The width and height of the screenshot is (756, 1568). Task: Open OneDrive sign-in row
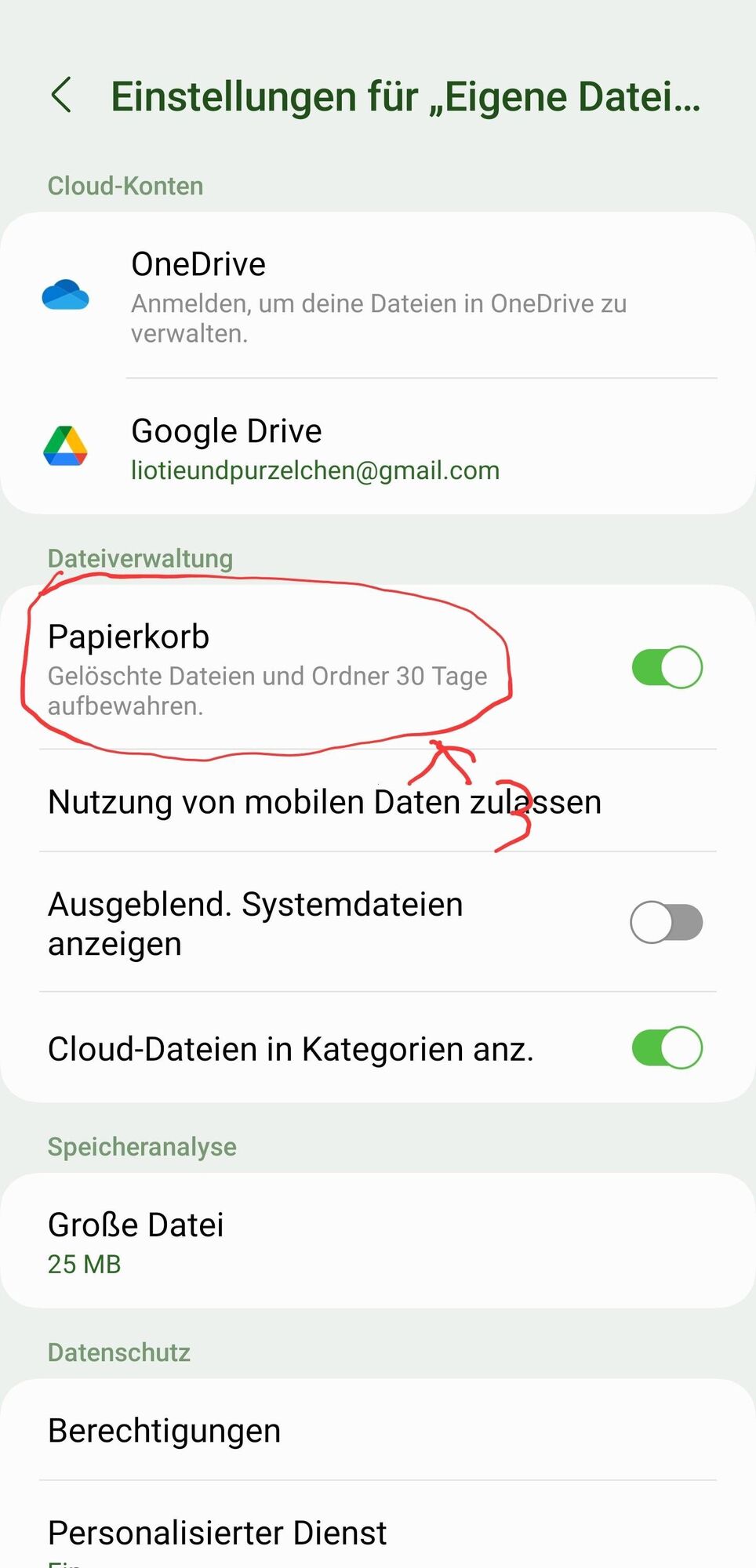point(378,296)
